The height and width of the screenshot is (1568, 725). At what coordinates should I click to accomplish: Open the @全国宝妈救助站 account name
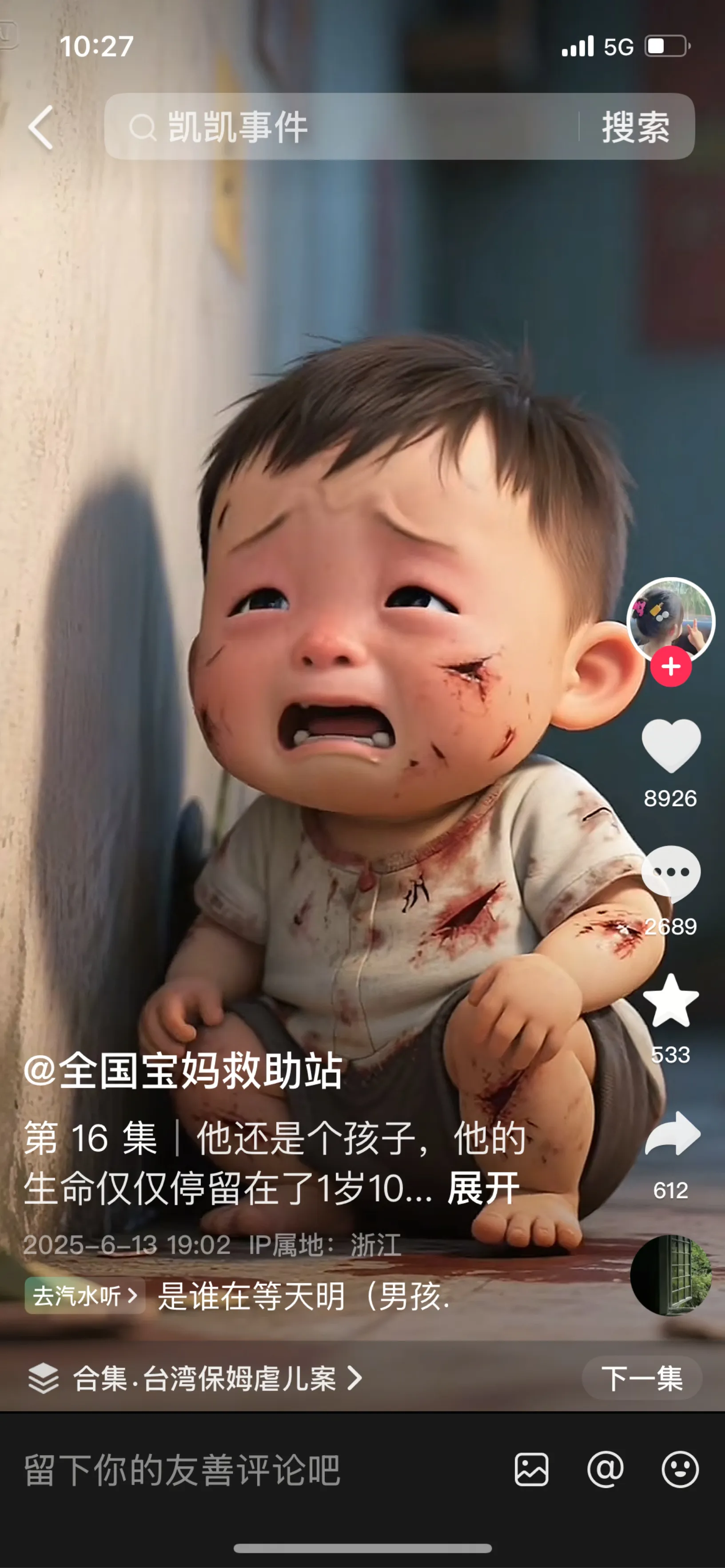click(x=183, y=1071)
